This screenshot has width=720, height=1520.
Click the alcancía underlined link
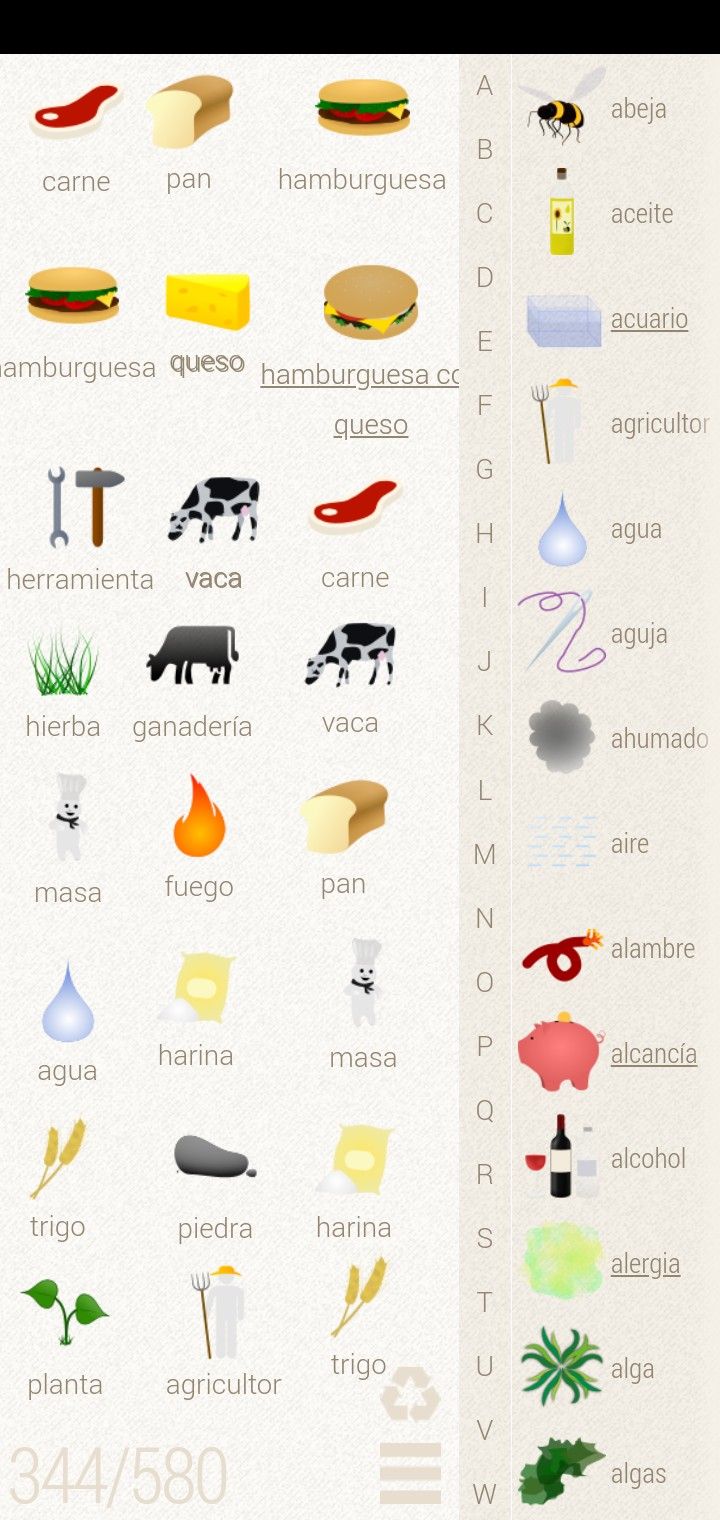coord(653,1053)
